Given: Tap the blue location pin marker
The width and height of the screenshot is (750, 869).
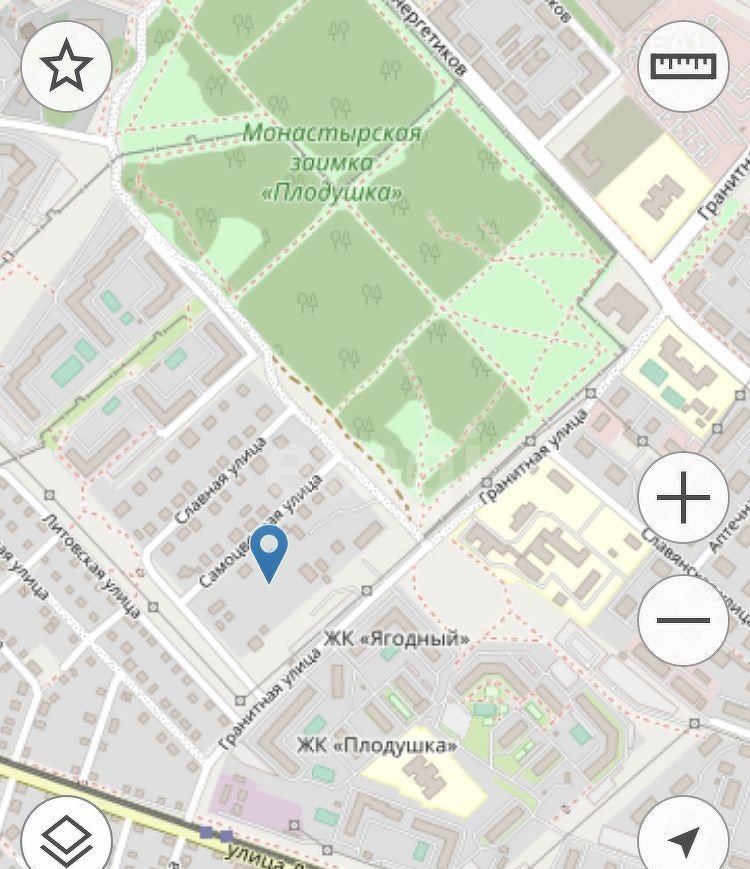Looking at the screenshot, I should [269, 553].
